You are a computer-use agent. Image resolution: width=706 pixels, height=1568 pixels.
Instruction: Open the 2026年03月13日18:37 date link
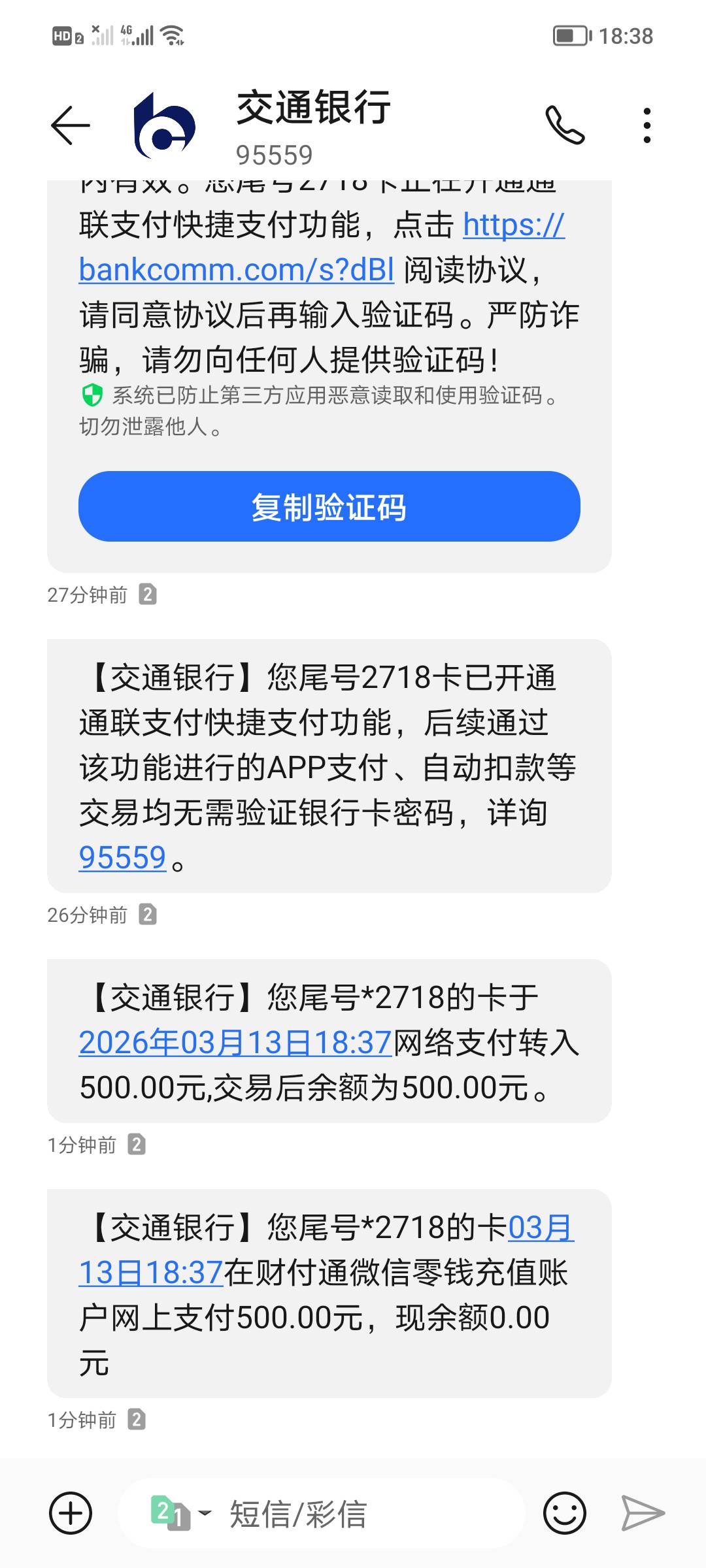click(x=235, y=1042)
